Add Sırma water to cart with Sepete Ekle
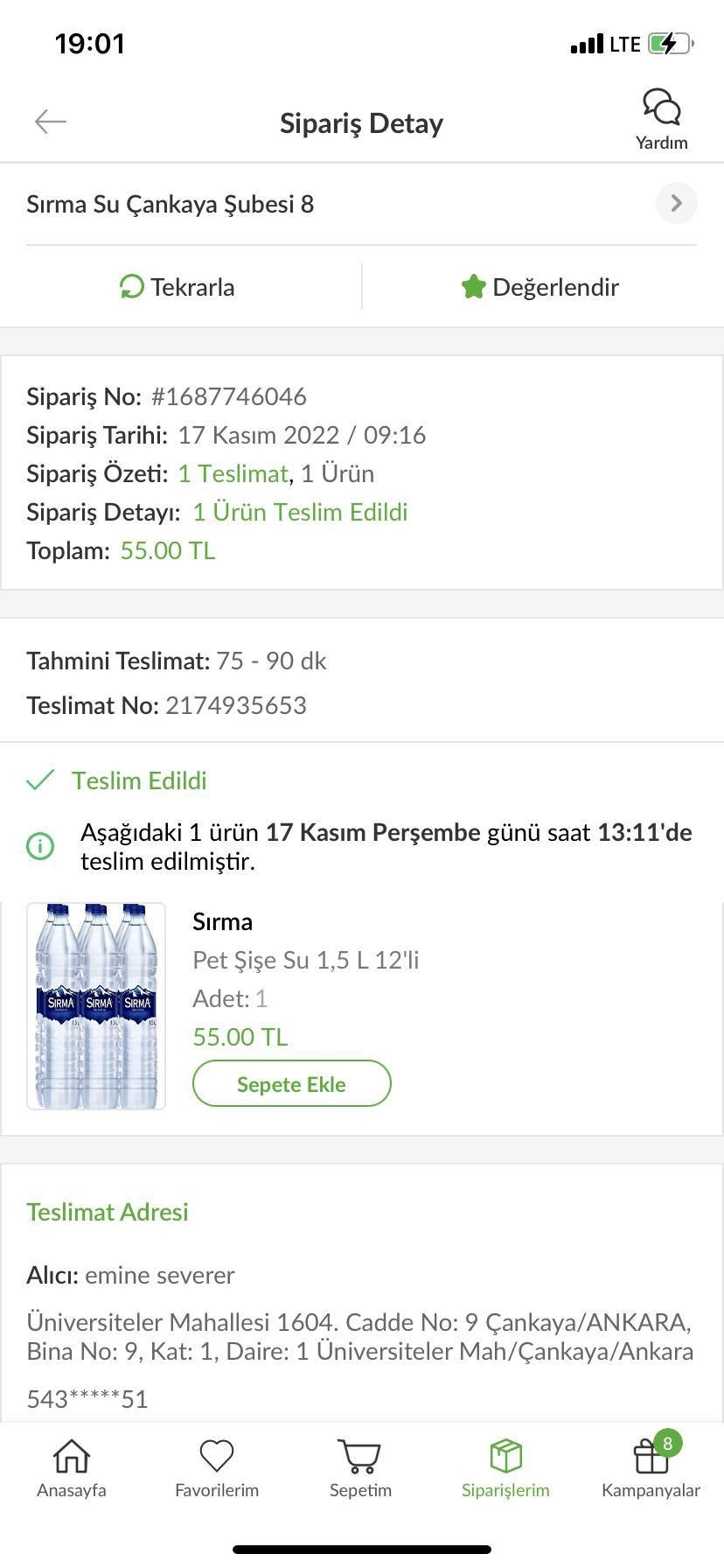Image resolution: width=724 pixels, height=1568 pixels. click(x=291, y=1084)
